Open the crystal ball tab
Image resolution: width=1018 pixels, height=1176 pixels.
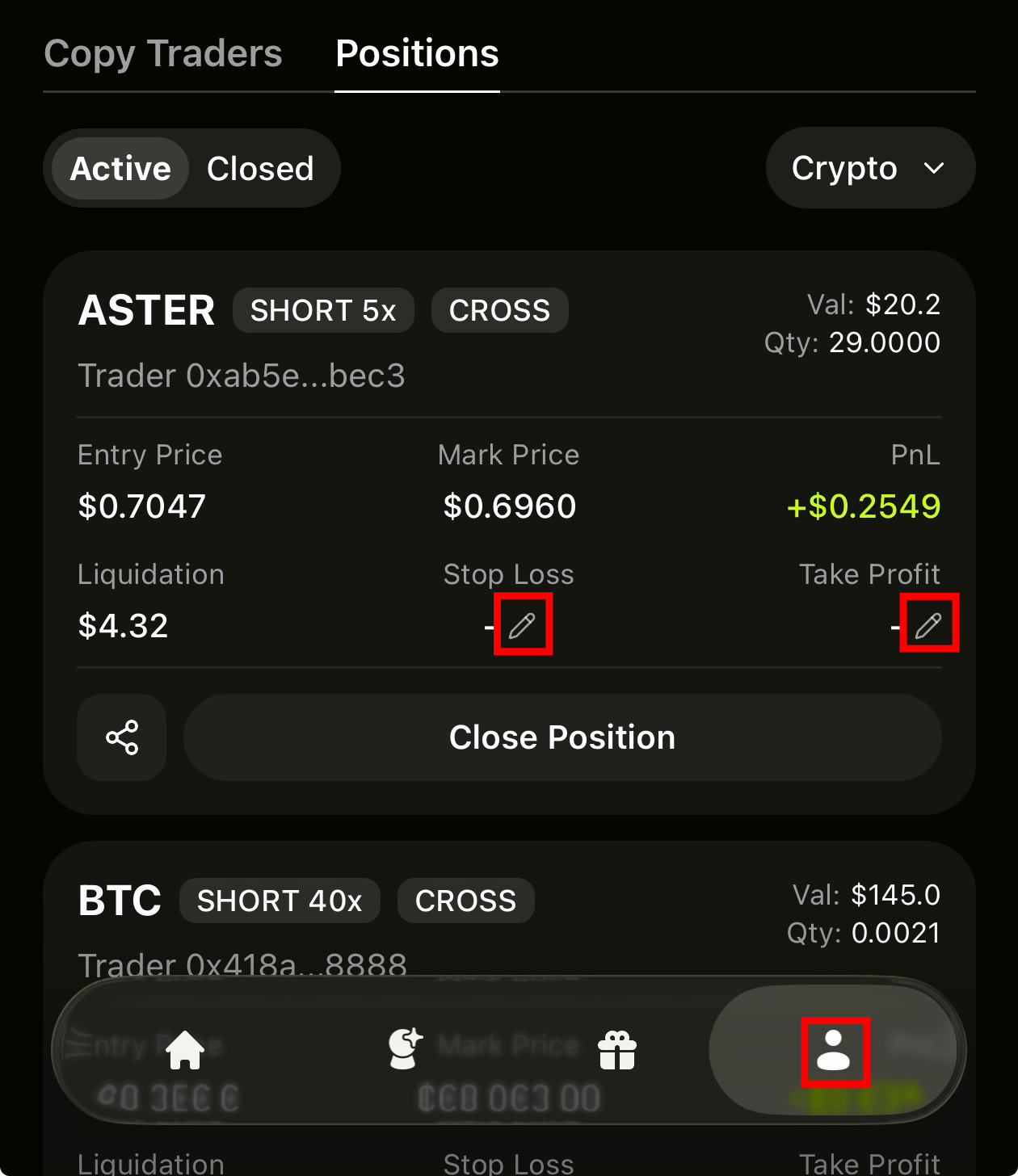pos(404,1049)
